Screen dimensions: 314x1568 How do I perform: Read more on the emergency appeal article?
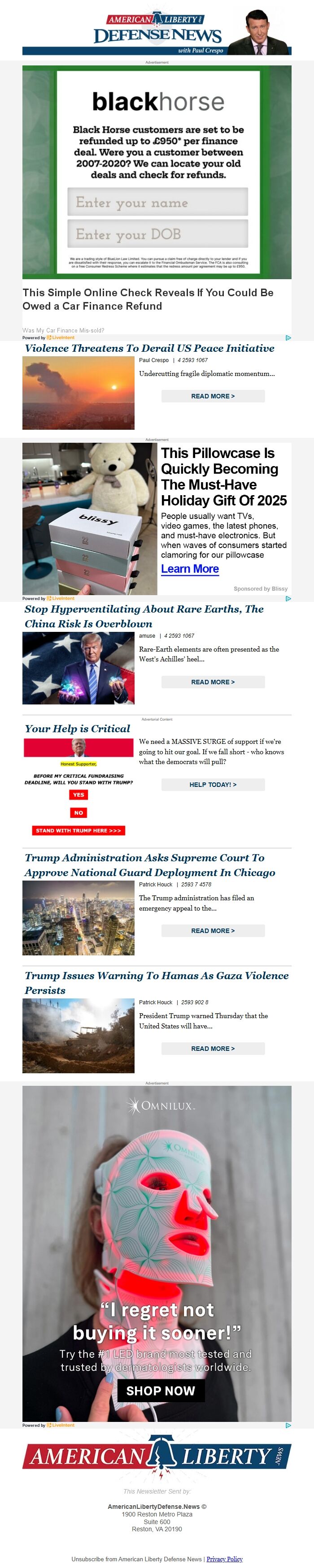(213, 931)
